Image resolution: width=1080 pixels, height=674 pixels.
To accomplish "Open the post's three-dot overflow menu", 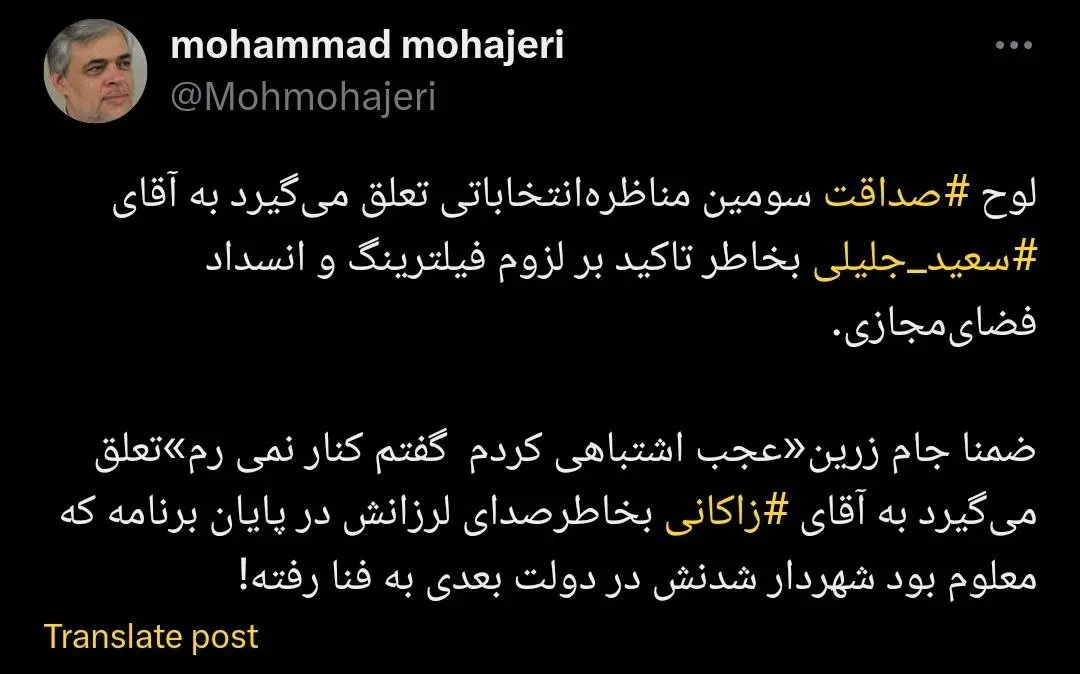I will [1011, 46].
